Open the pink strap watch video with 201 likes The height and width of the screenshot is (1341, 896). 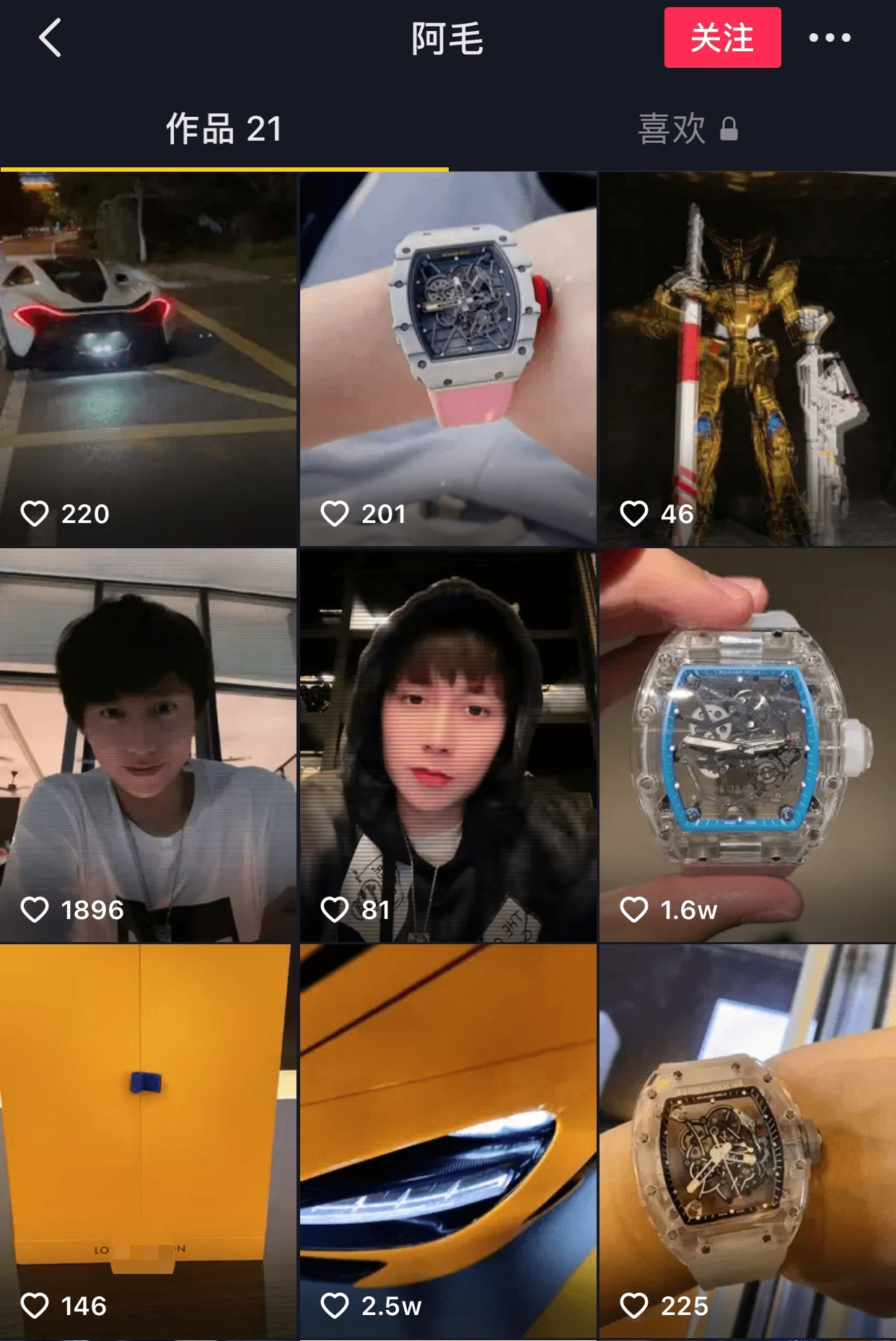448,359
